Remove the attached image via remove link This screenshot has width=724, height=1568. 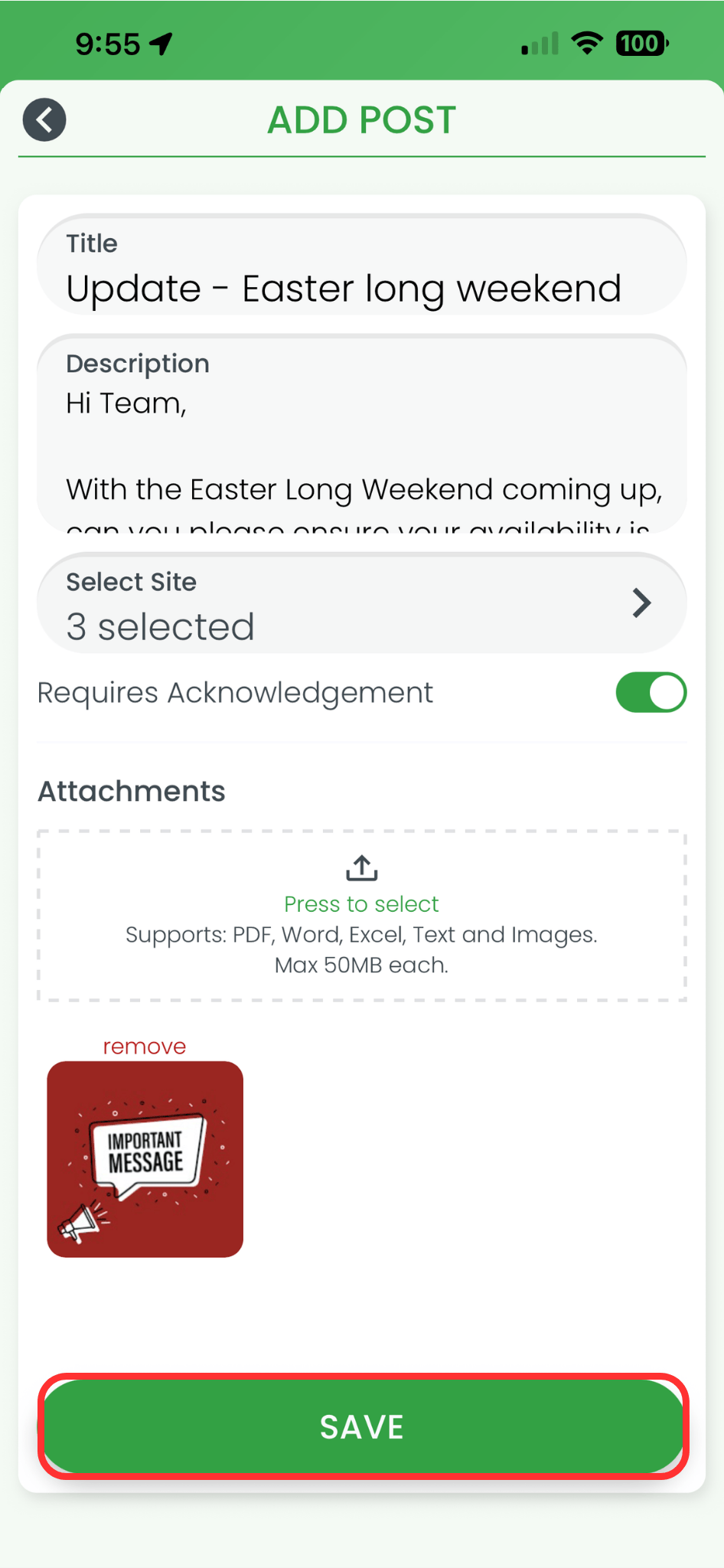144,1045
